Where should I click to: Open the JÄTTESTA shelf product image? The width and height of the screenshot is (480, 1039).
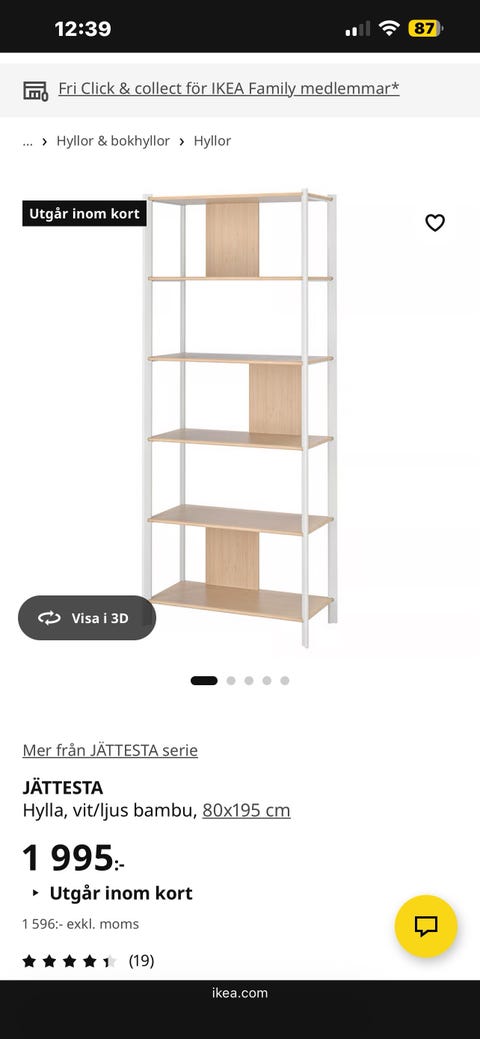pyautogui.click(x=240, y=417)
